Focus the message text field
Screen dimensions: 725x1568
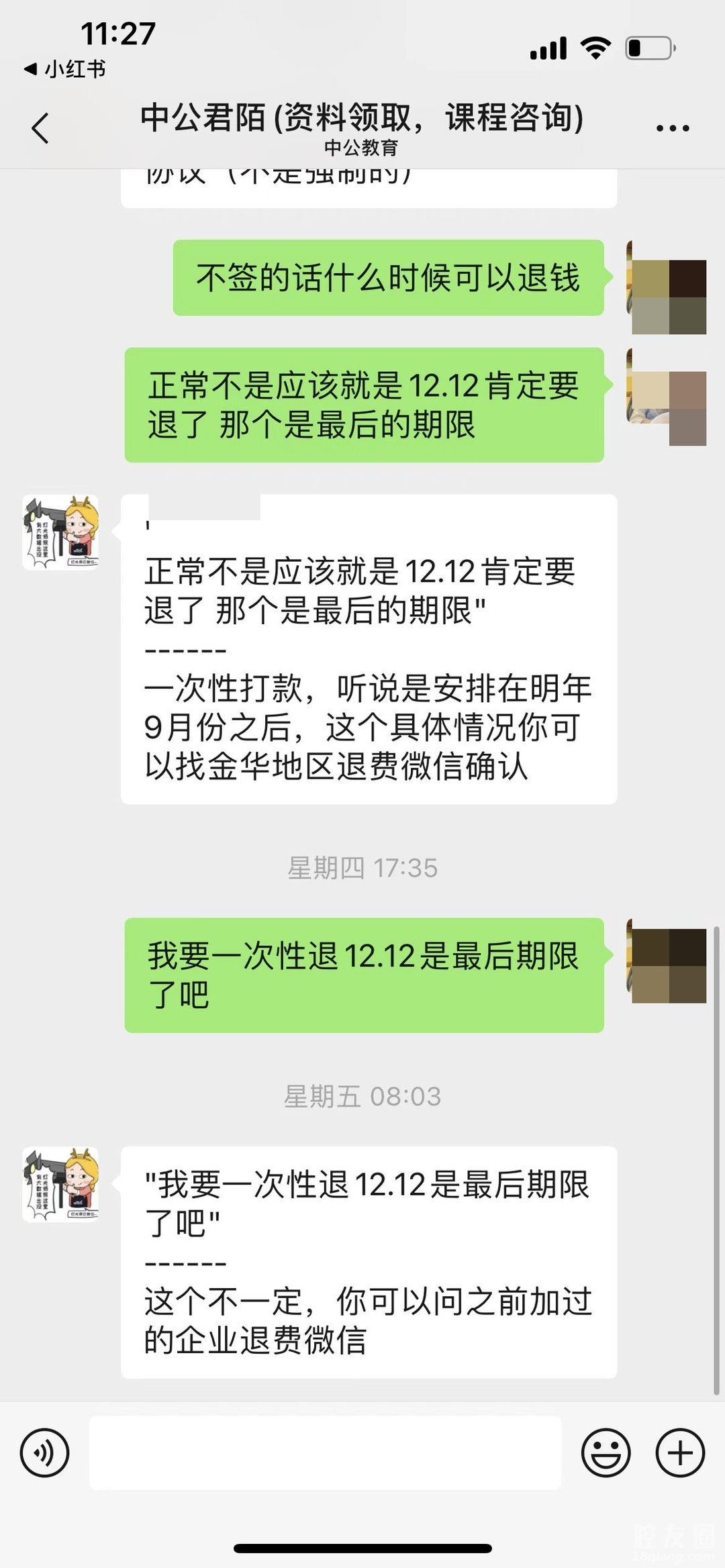pyautogui.click(x=325, y=1453)
